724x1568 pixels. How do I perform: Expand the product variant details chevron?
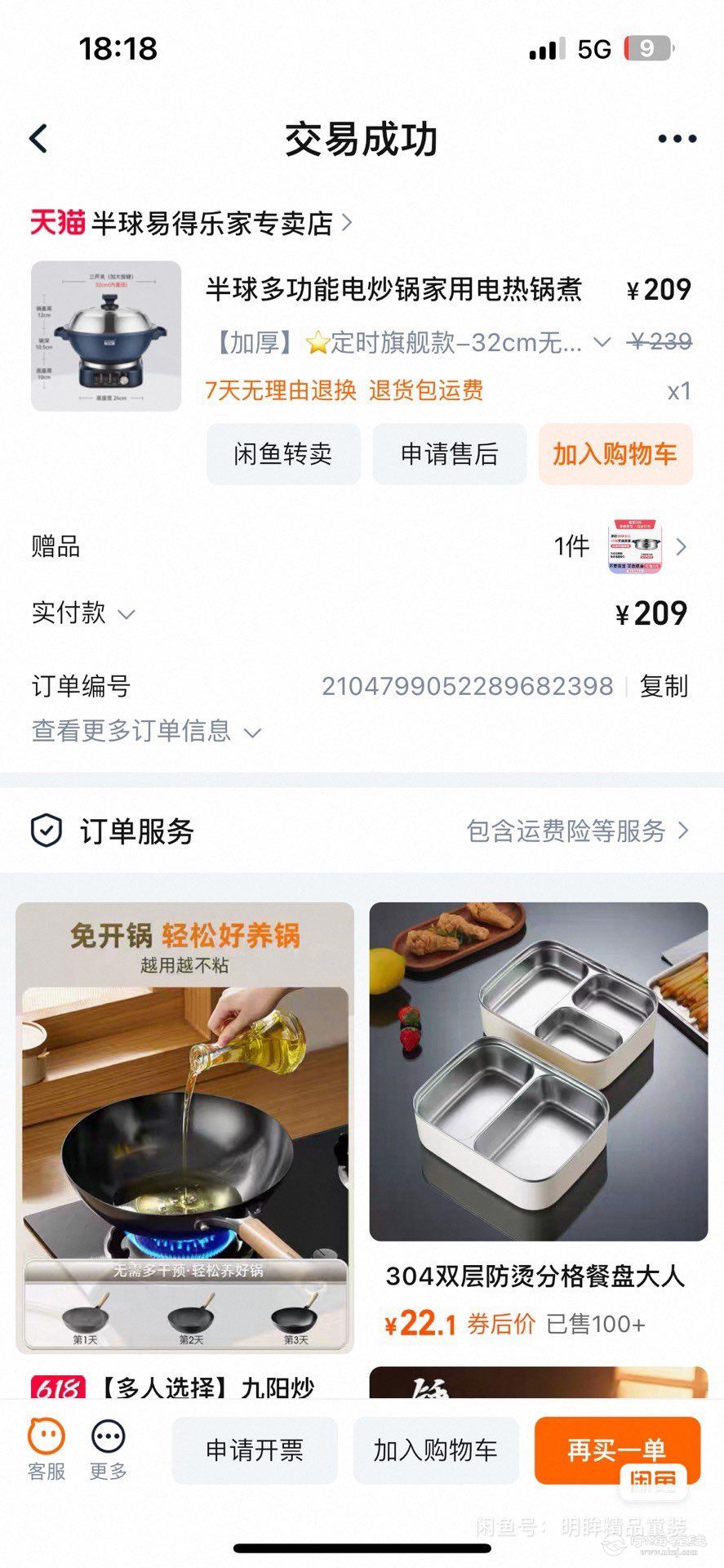click(x=602, y=342)
